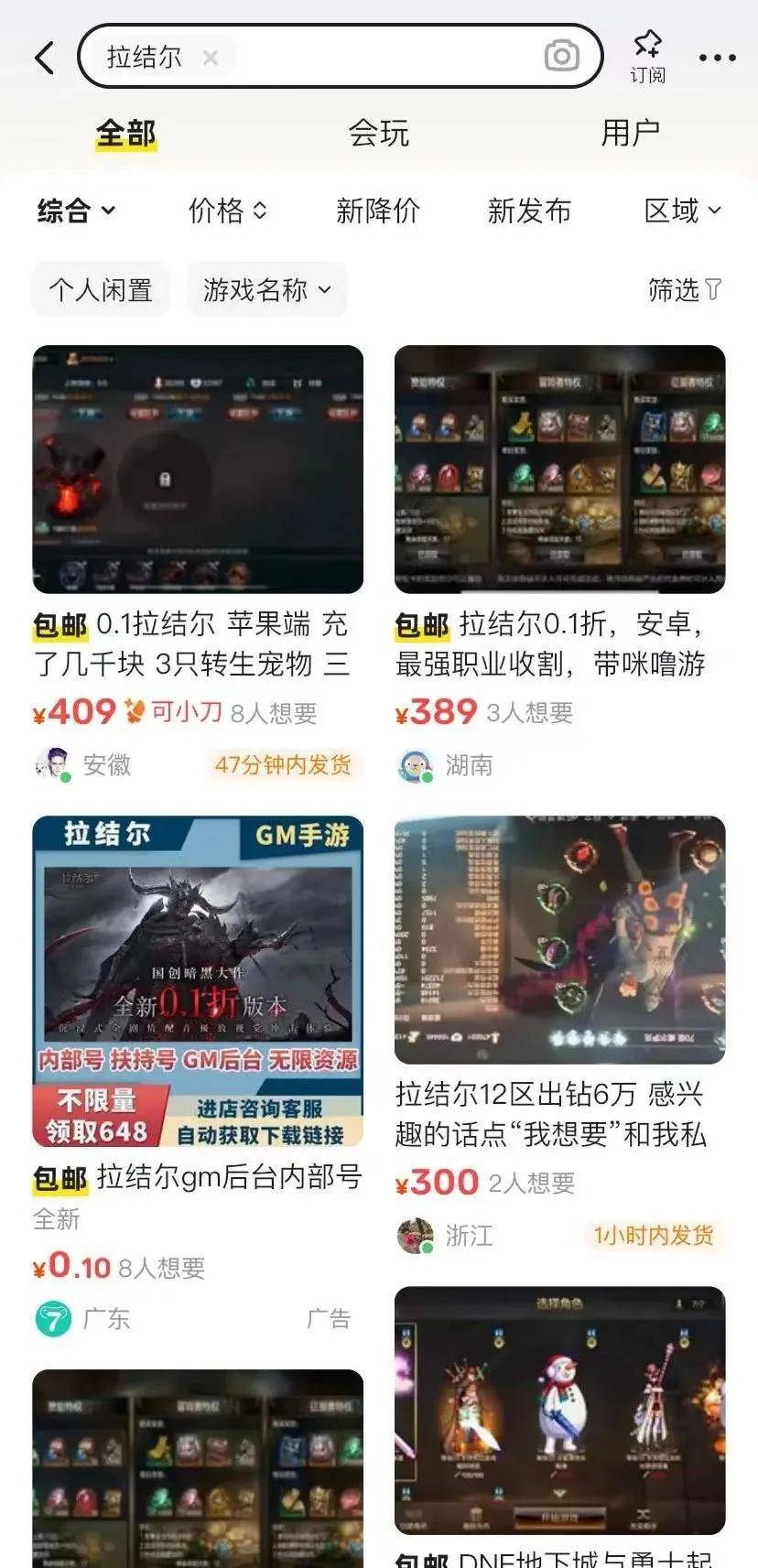The image size is (758, 1568).
Task: Sort results by 价格
Action: (227, 211)
